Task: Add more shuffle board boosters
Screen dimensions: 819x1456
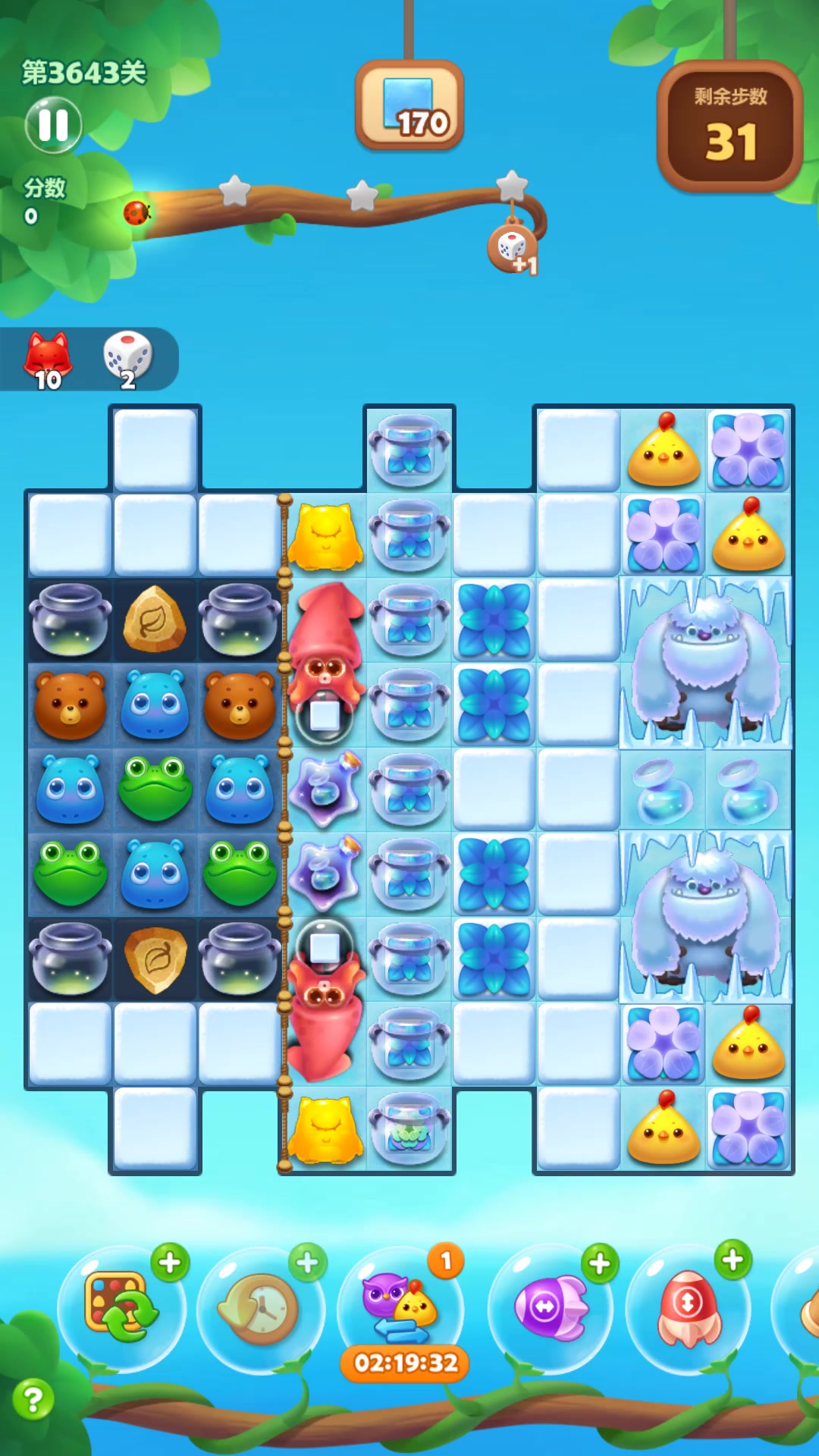Action: [170, 1263]
